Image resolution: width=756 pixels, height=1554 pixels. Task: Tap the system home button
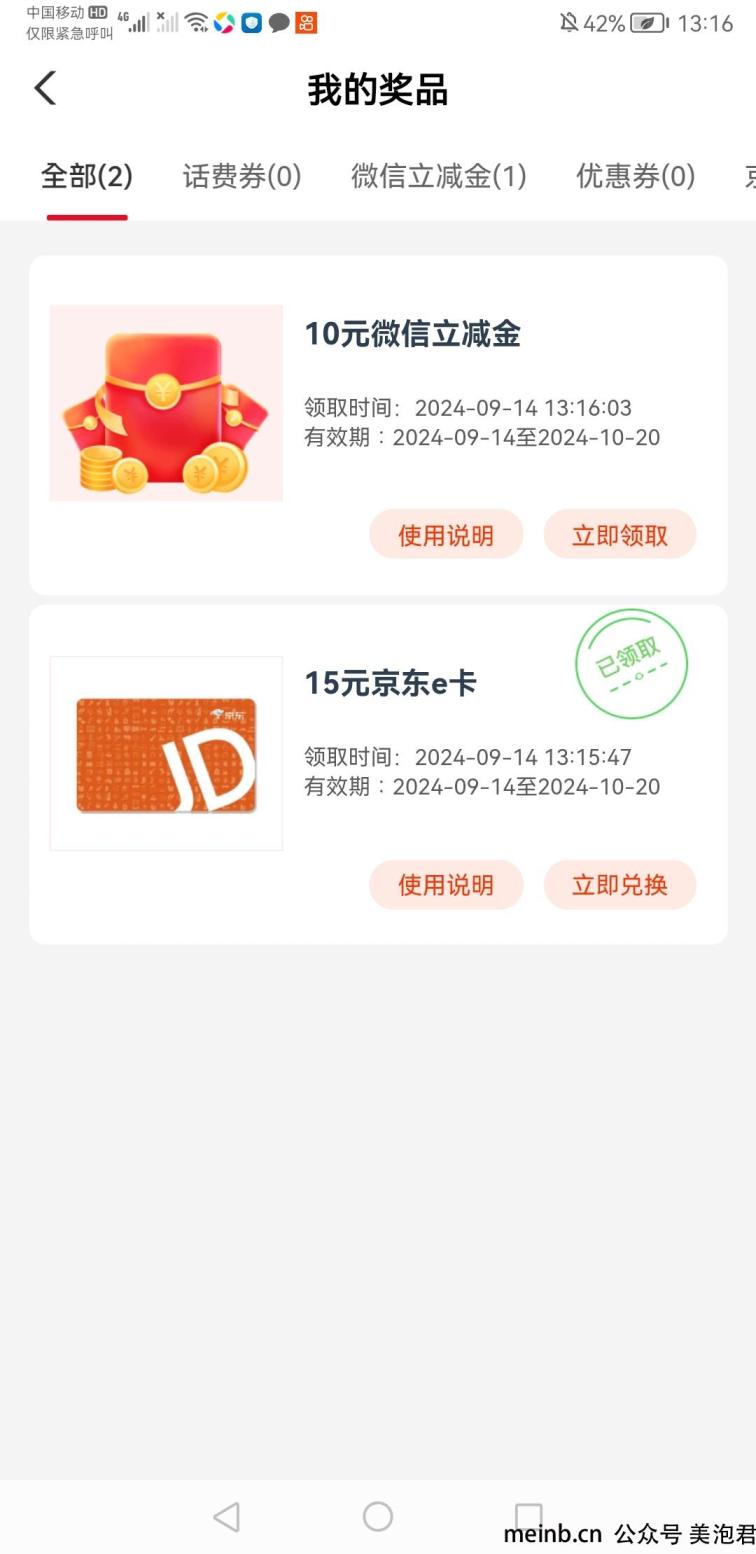point(378,1517)
